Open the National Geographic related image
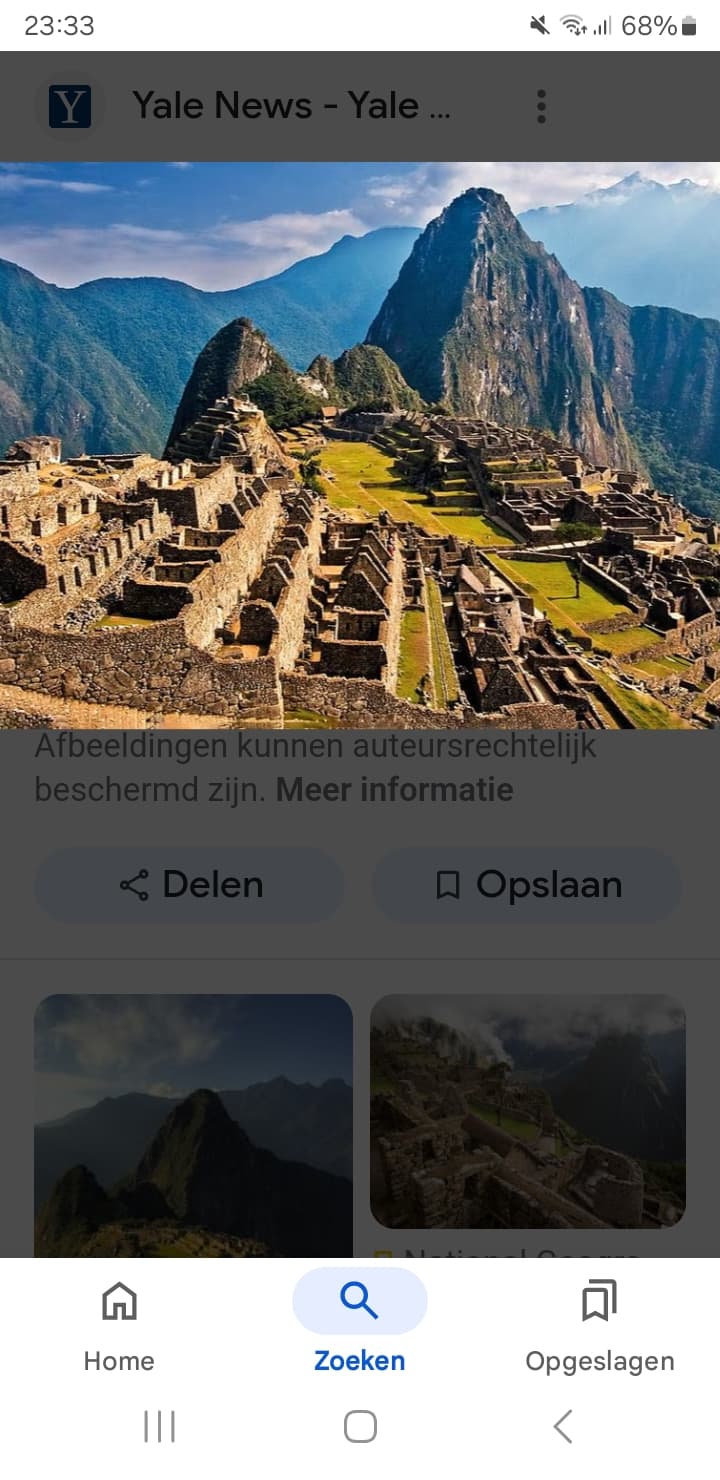This screenshot has height=1480, width=720. pyautogui.click(x=528, y=1111)
